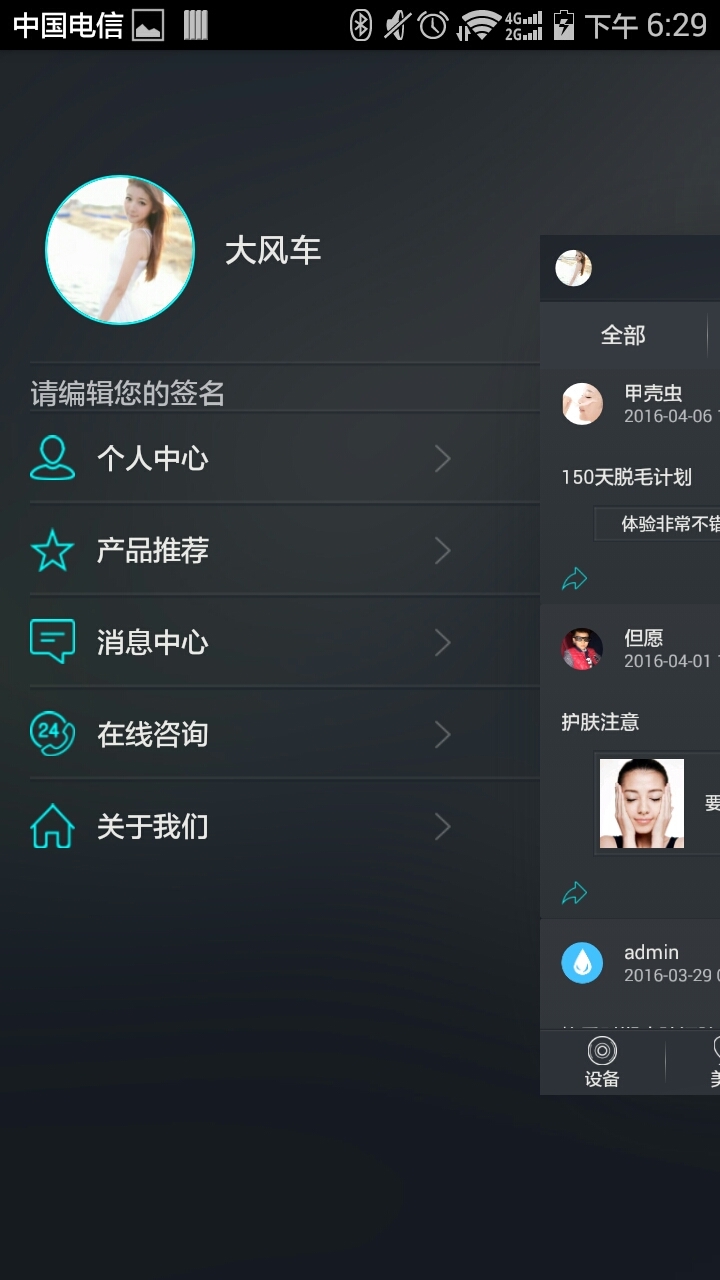720x1280 pixels.
Task: Open 但愿's post 护肤注意
Action: coord(600,722)
